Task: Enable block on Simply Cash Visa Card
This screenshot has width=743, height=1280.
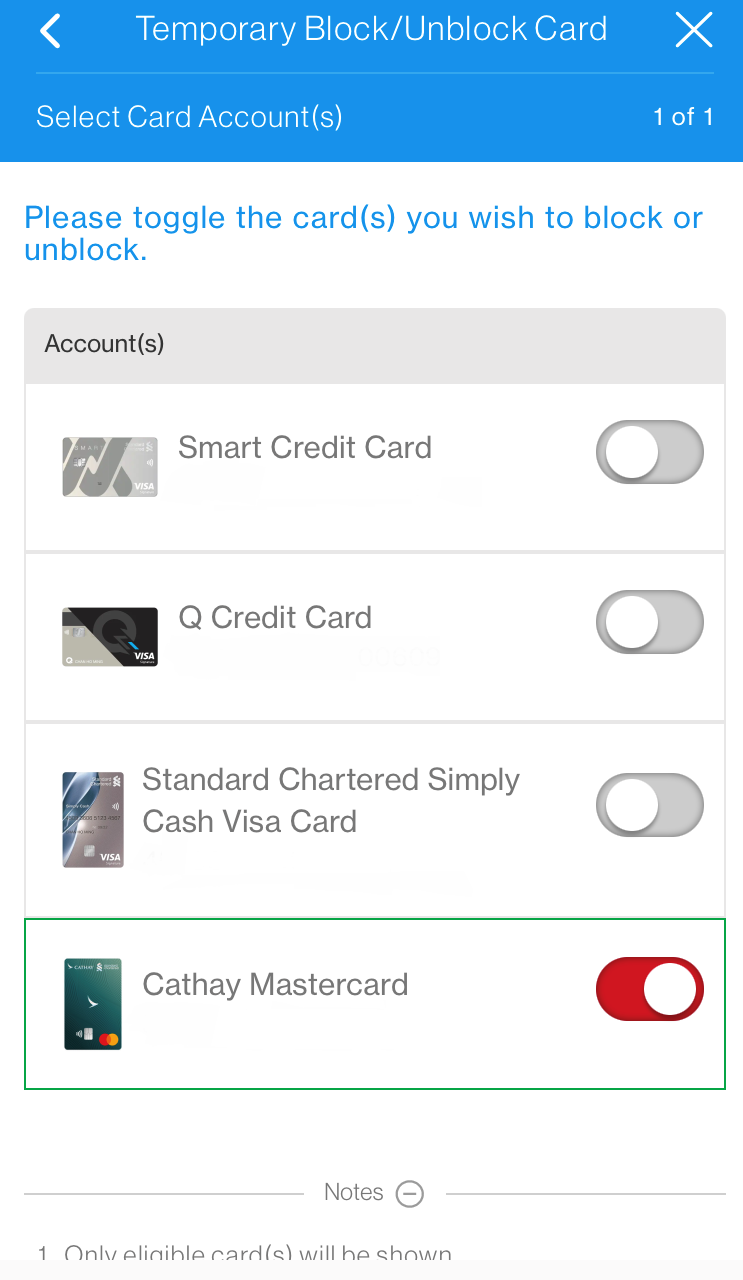Action: [650, 805]
